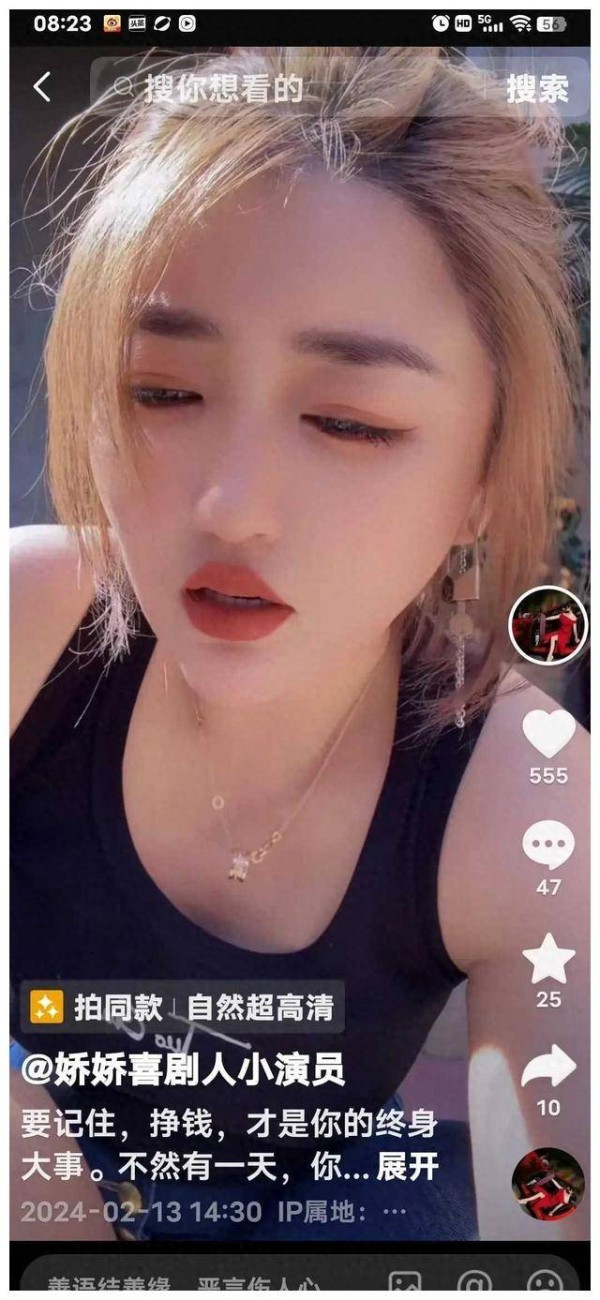Favorite the video with the star icon
Screen dimensions: 600x1300
548,958
